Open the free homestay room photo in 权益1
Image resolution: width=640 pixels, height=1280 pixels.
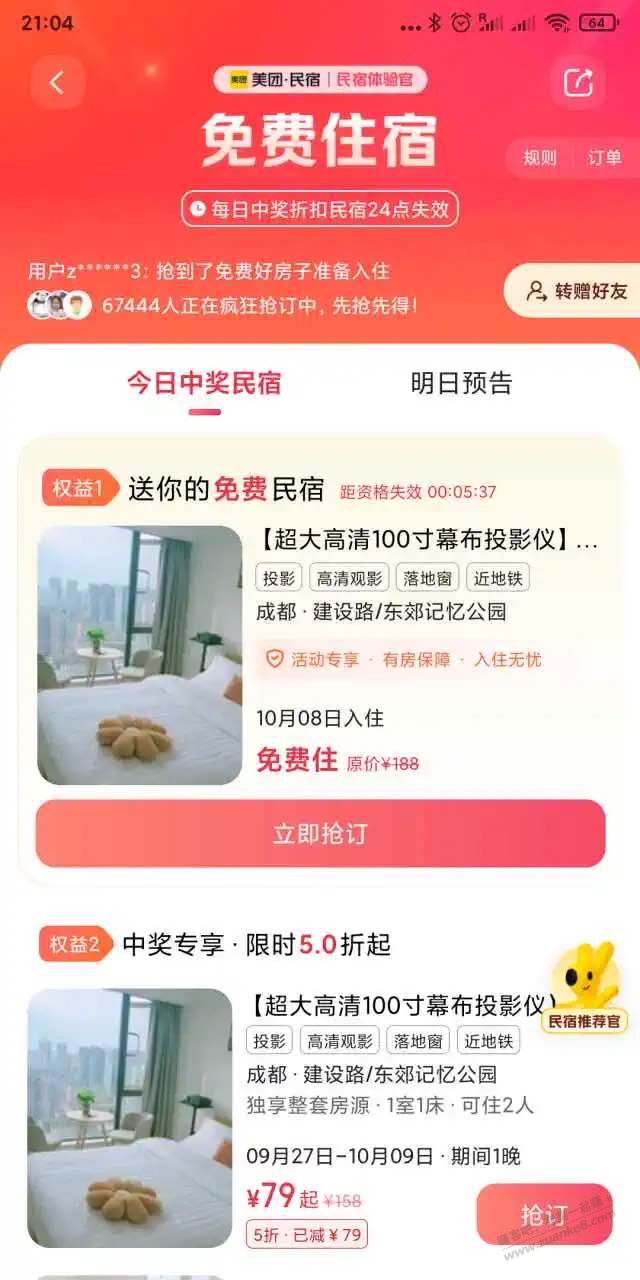[x=140, y=655]
